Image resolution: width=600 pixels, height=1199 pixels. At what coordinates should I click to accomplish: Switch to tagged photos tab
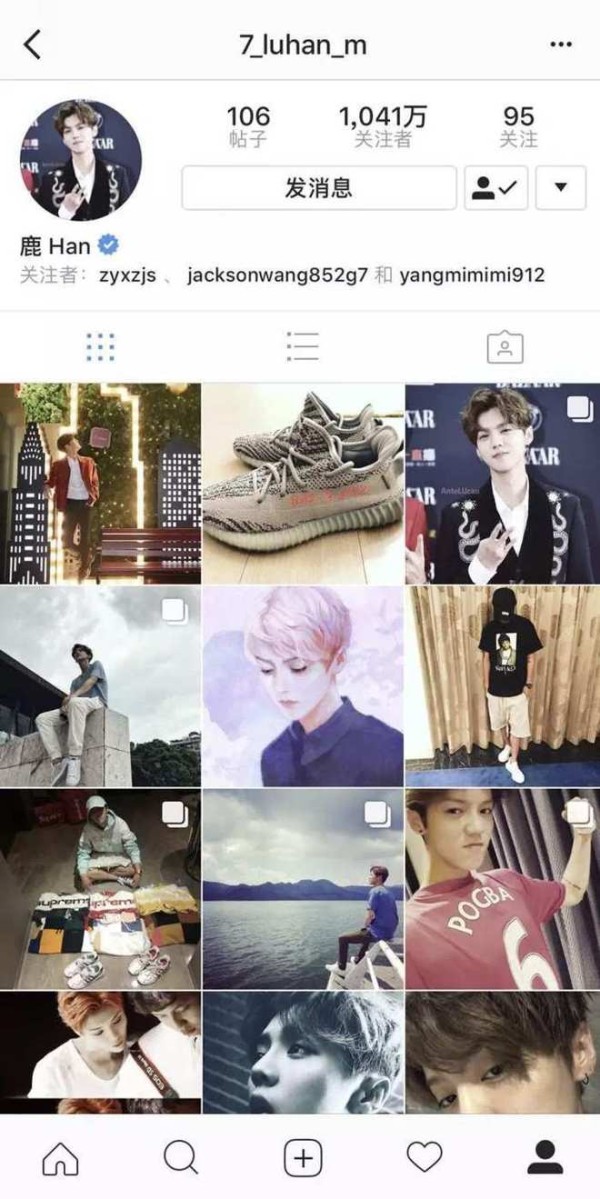[504, 347]
